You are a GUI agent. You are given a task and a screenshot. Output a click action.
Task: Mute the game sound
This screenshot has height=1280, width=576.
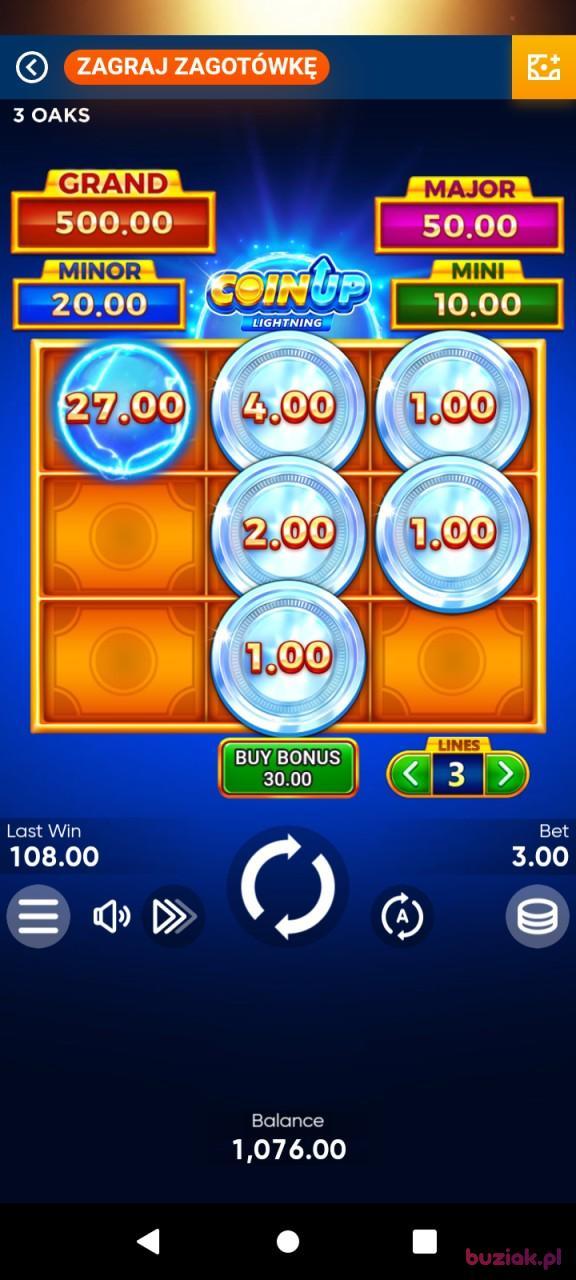point(112,916)
